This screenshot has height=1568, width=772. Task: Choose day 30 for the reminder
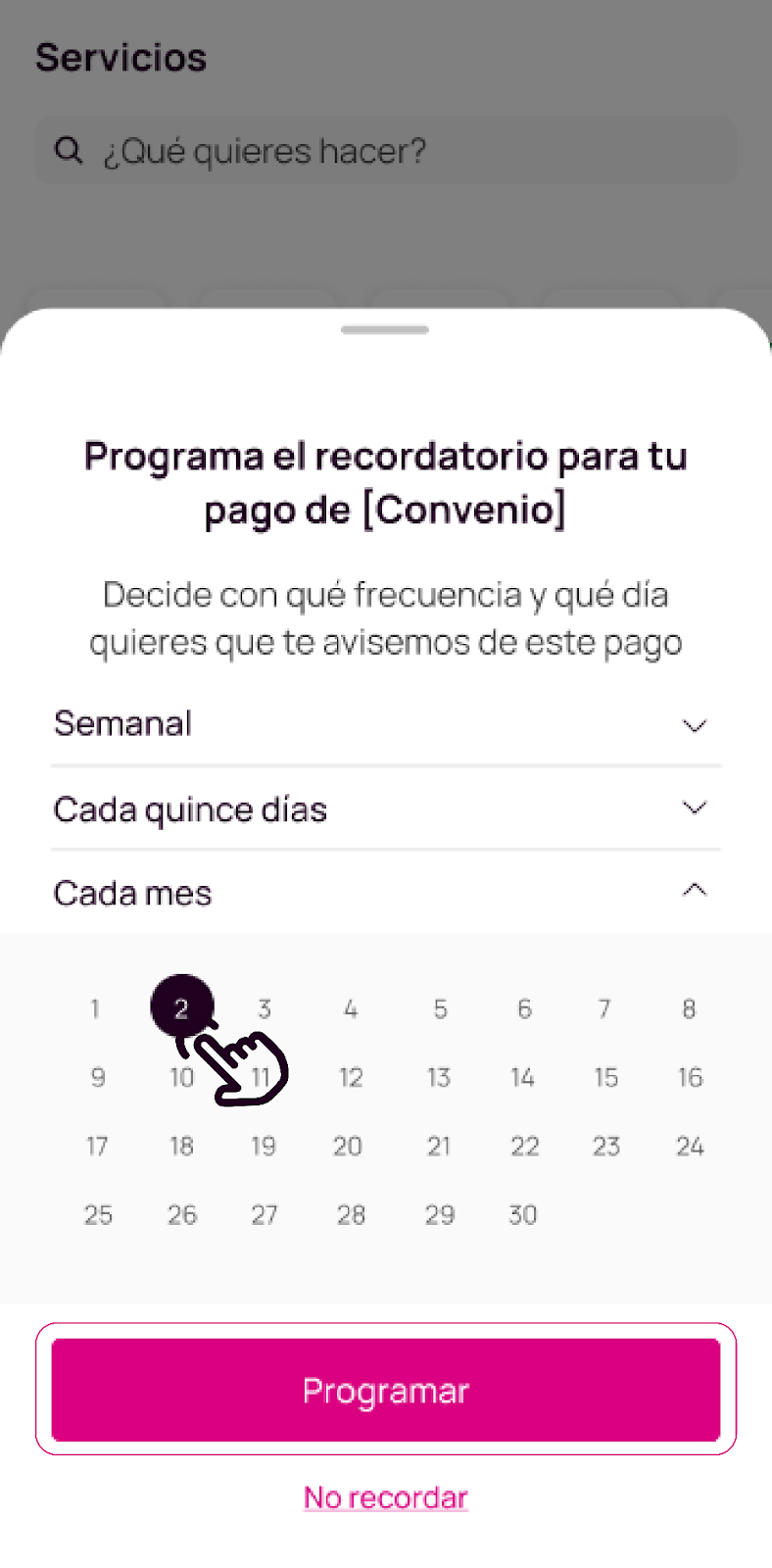tap(523, 1214)
